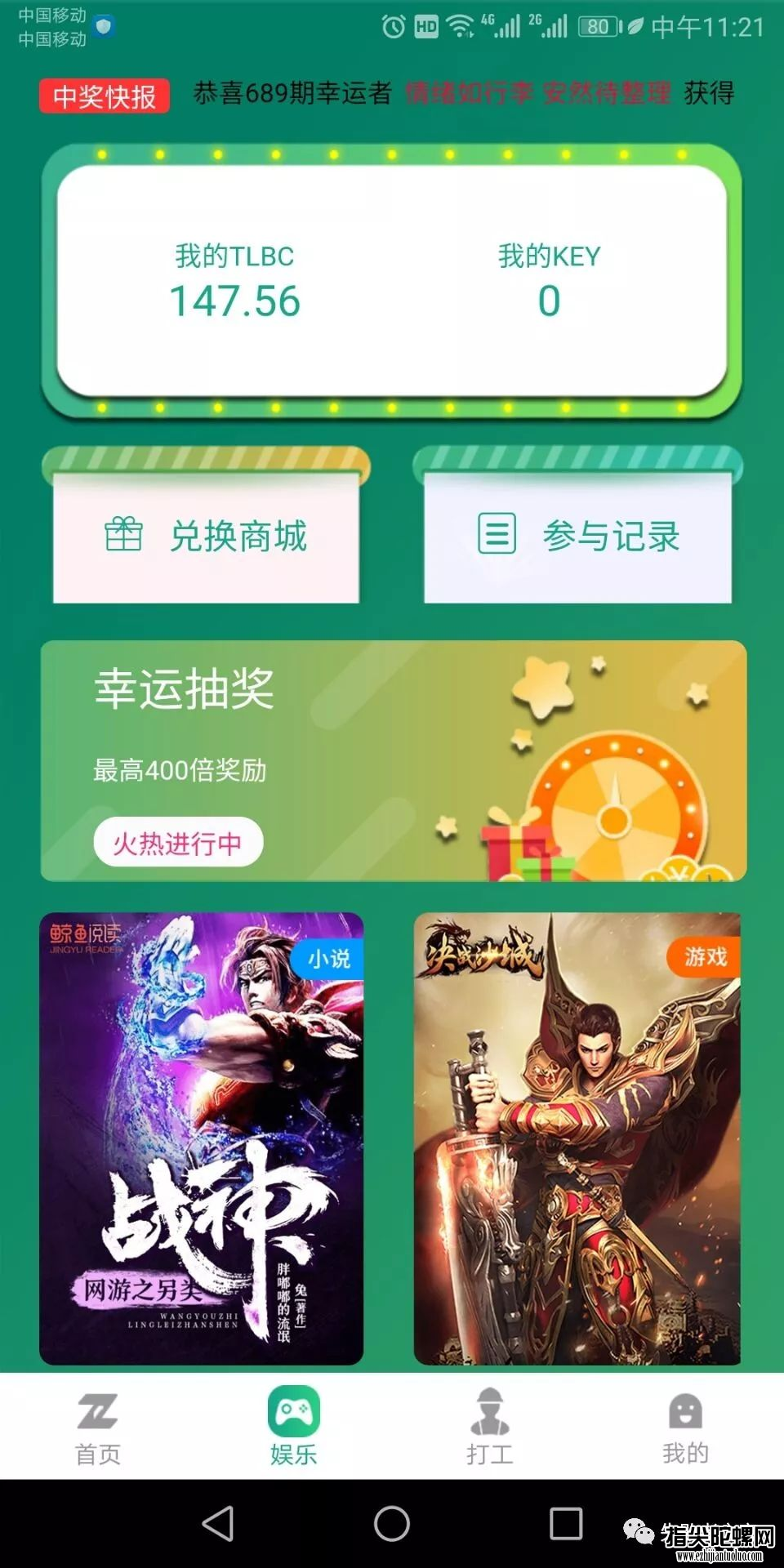
Task: Open the 决战沙城 game card
Action: pyautogui.click(x=577, y=1138)
